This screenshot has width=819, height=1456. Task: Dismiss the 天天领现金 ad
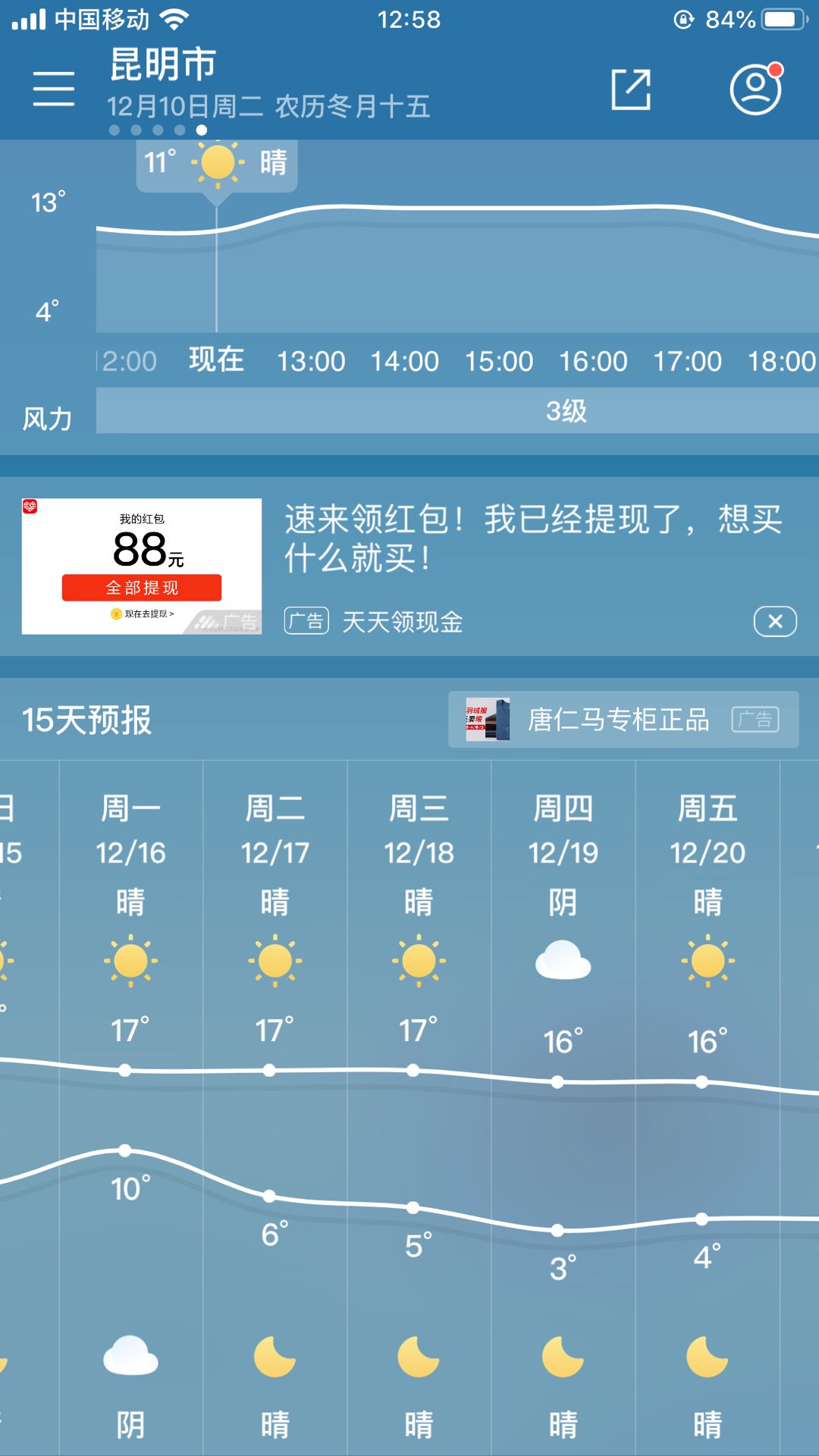pyautogui.click(x=775, y=622)
